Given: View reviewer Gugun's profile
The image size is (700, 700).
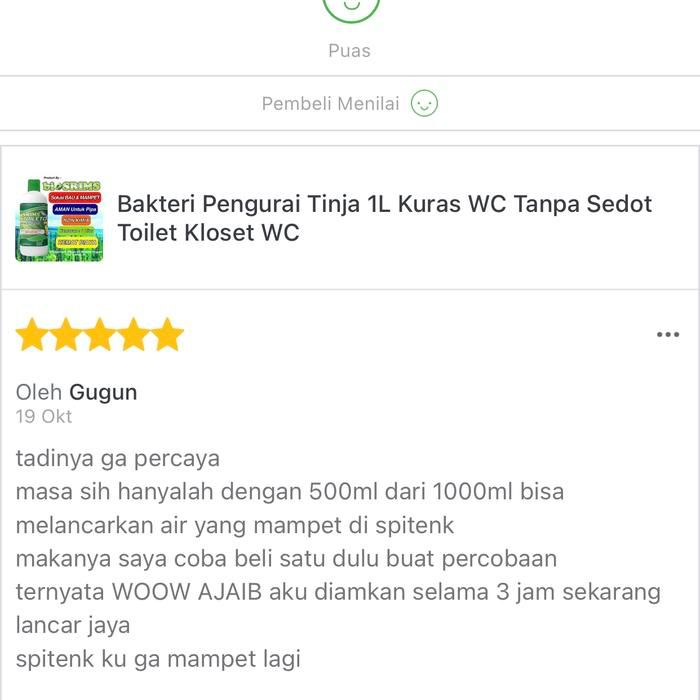Looking at the screenshot, I should tap(103, 392).
